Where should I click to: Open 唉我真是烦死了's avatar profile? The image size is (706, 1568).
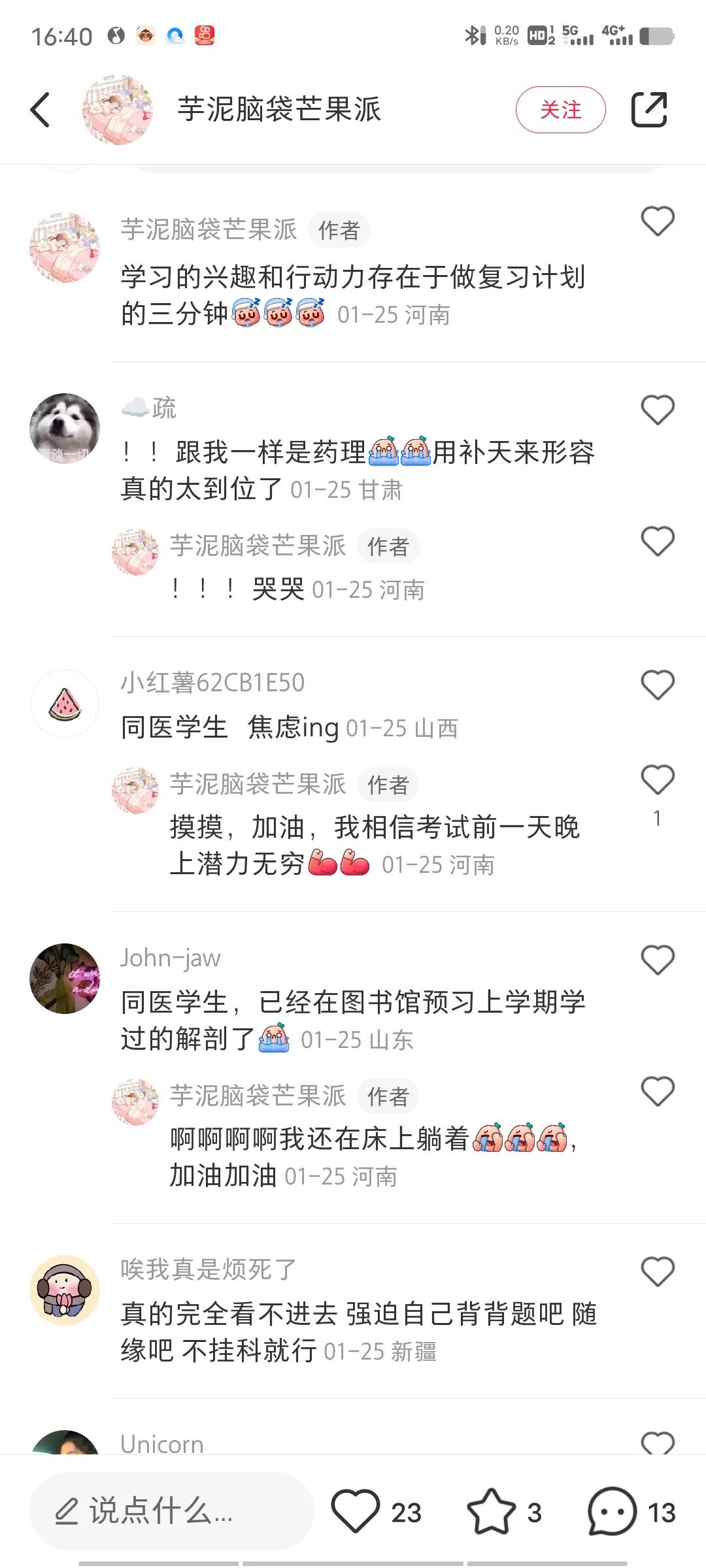[x=65, y=1290]
